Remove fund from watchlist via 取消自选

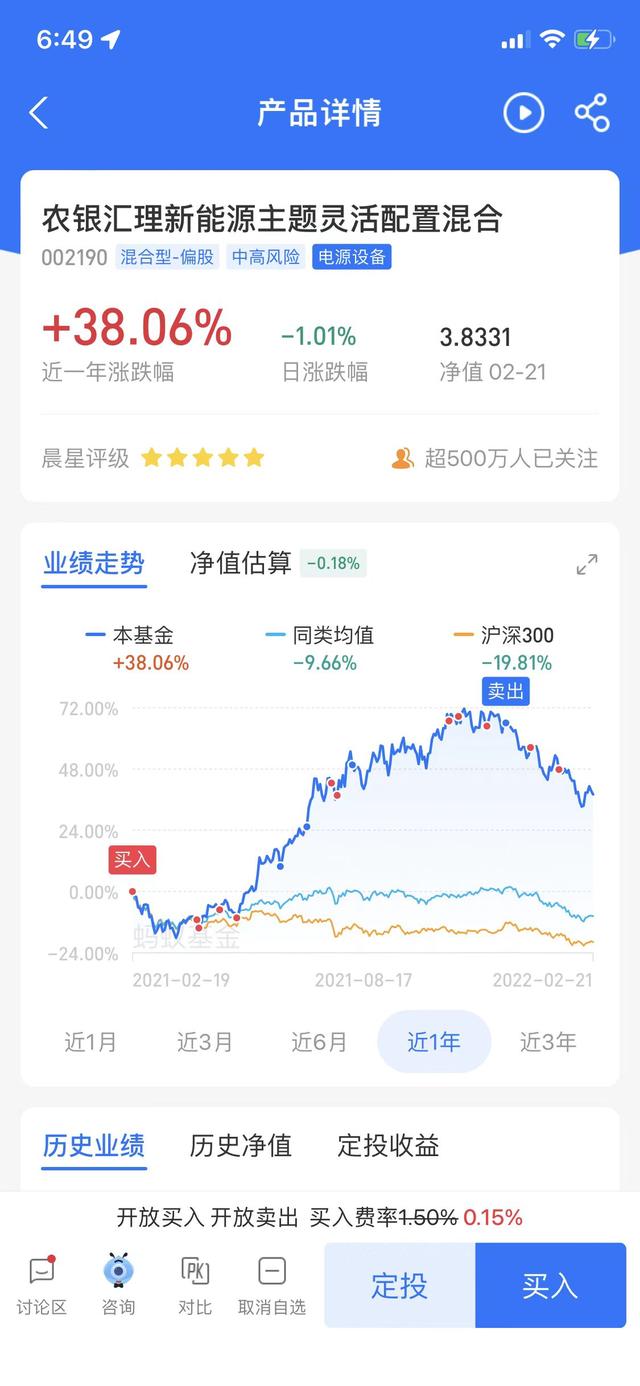272,1285
